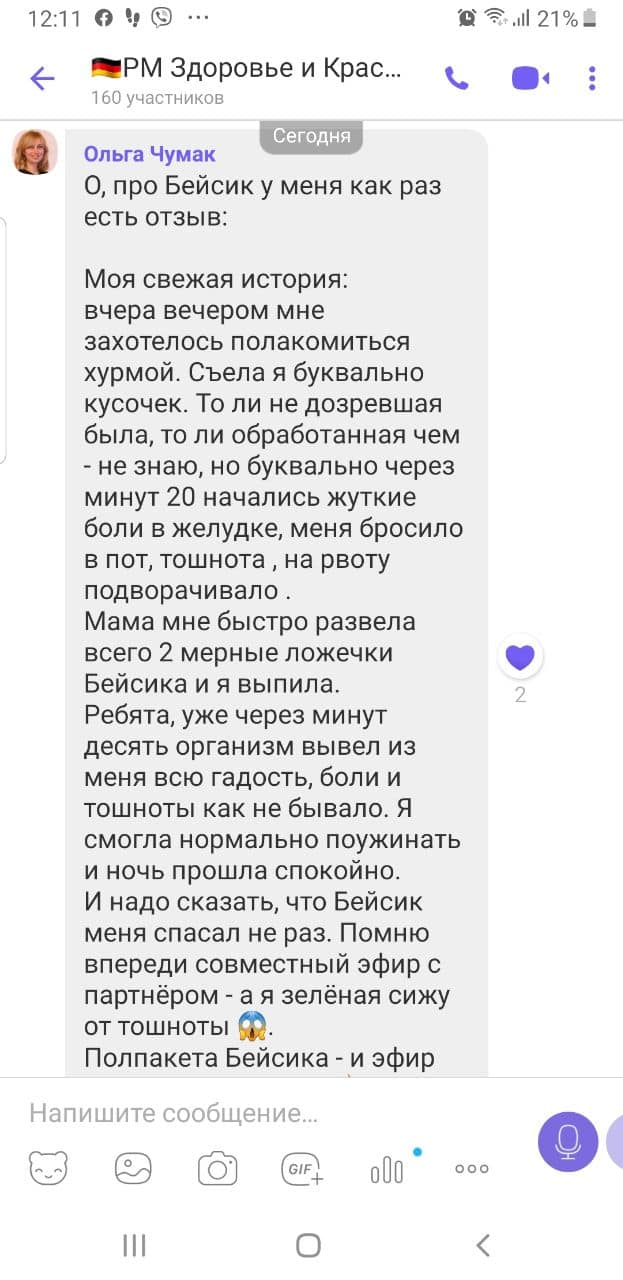
Task: Record a voice message with the microphone
Action: tap(568, 1141)
